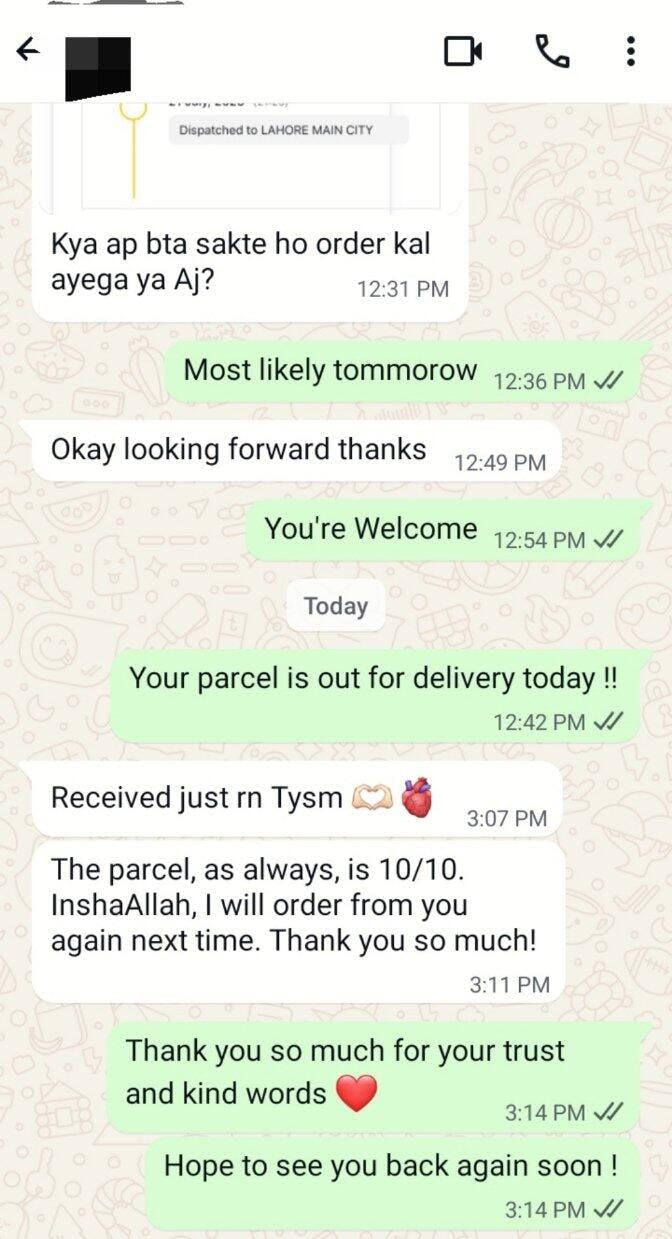The height and width of the screenshot is (1239, 672).
Task: Start a video call
Action: pyautogui.click(x=464, y=51)
